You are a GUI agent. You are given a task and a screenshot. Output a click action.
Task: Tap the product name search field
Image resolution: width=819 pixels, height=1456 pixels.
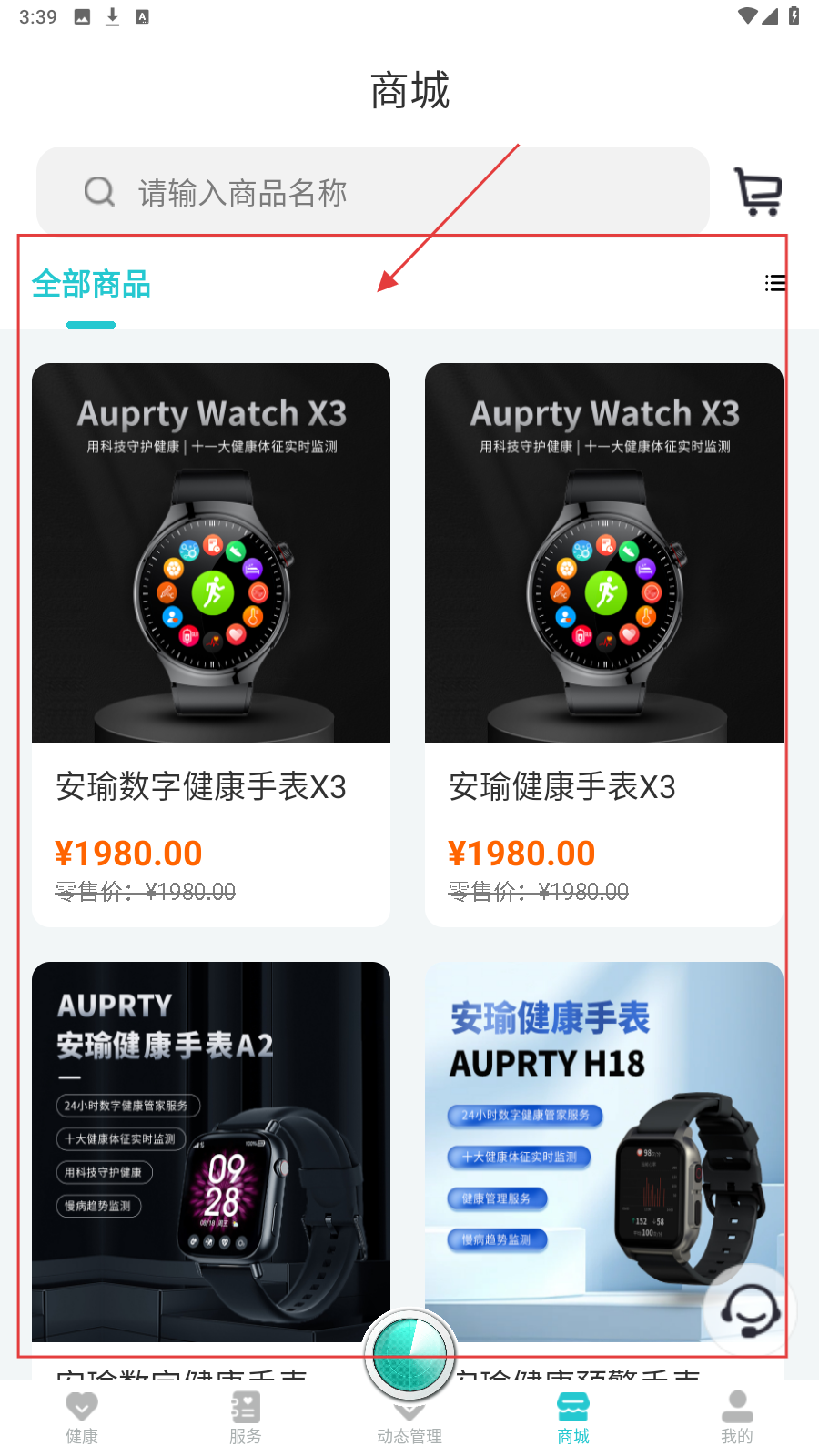pos(373,192)
